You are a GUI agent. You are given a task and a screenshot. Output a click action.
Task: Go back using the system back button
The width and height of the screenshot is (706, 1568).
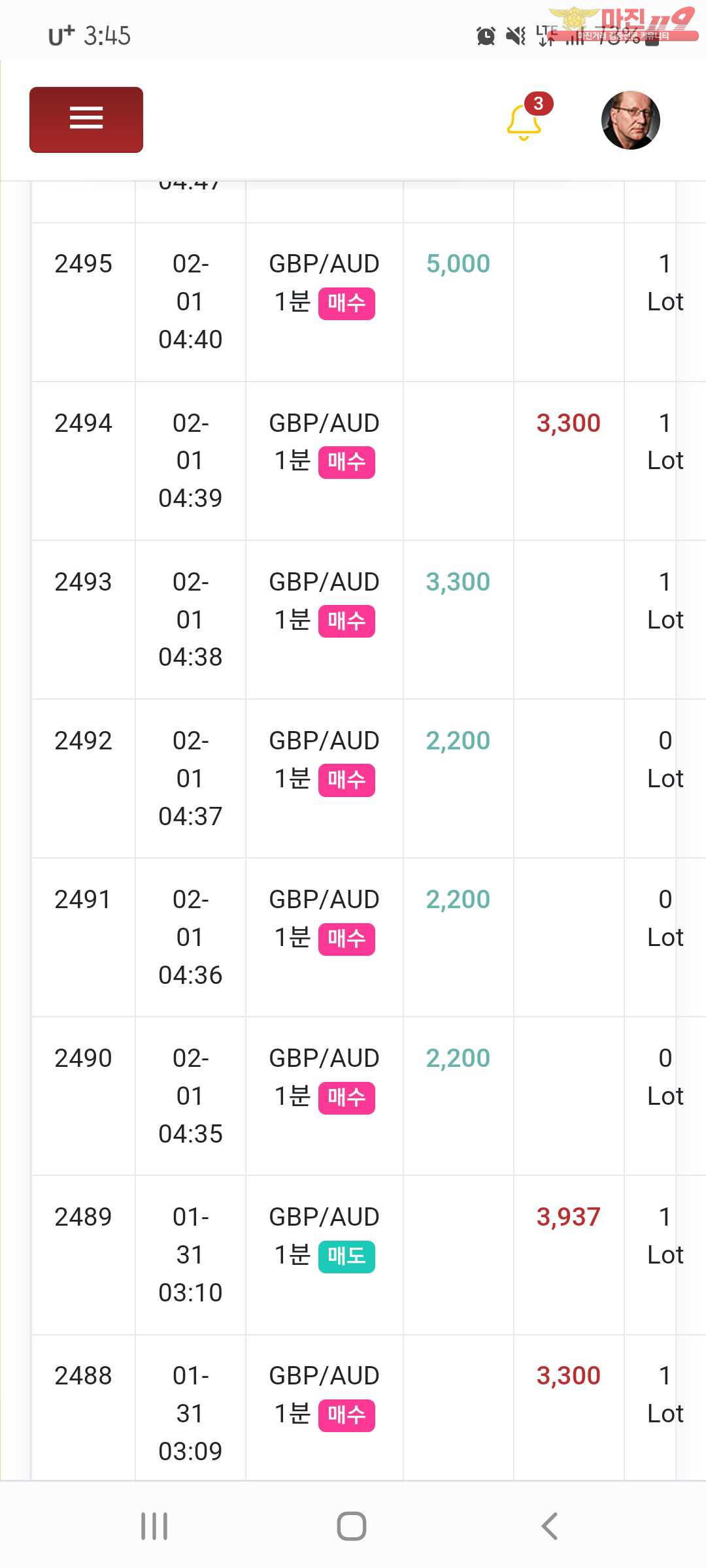click(x=550, y=1526)
